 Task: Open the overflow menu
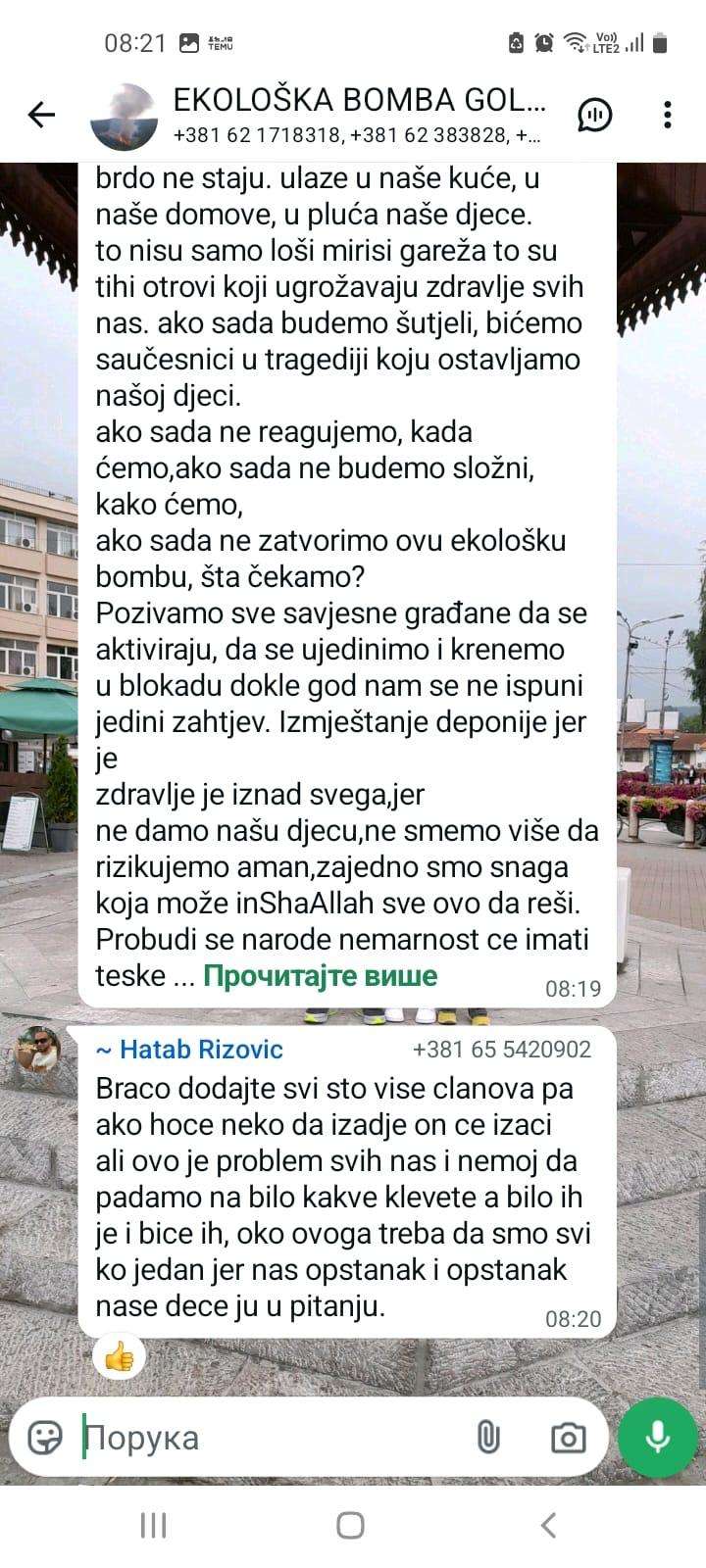tap(668, 116)
